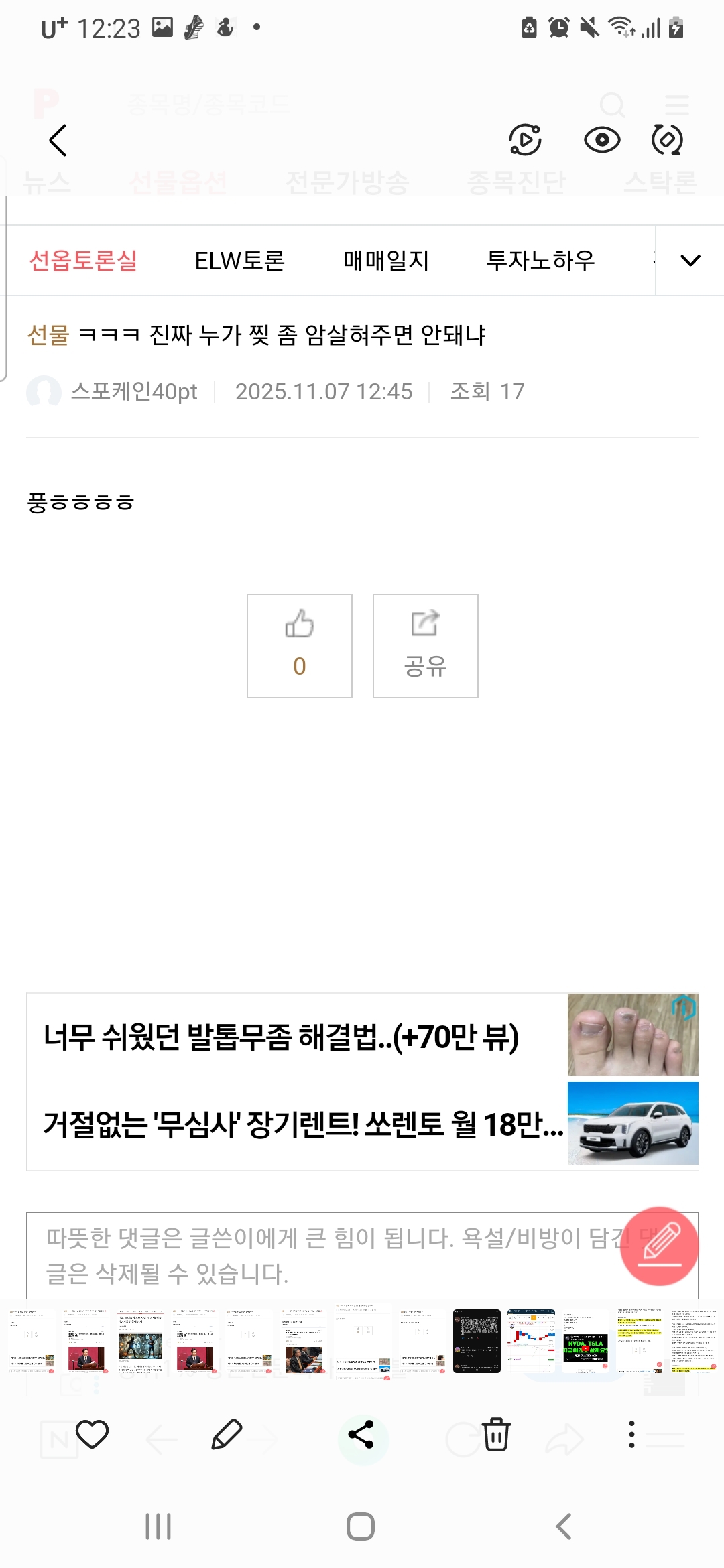Delete the image with trash icon
Viewport: 724px width, 1568px height.
click(x=496, y=1435)
